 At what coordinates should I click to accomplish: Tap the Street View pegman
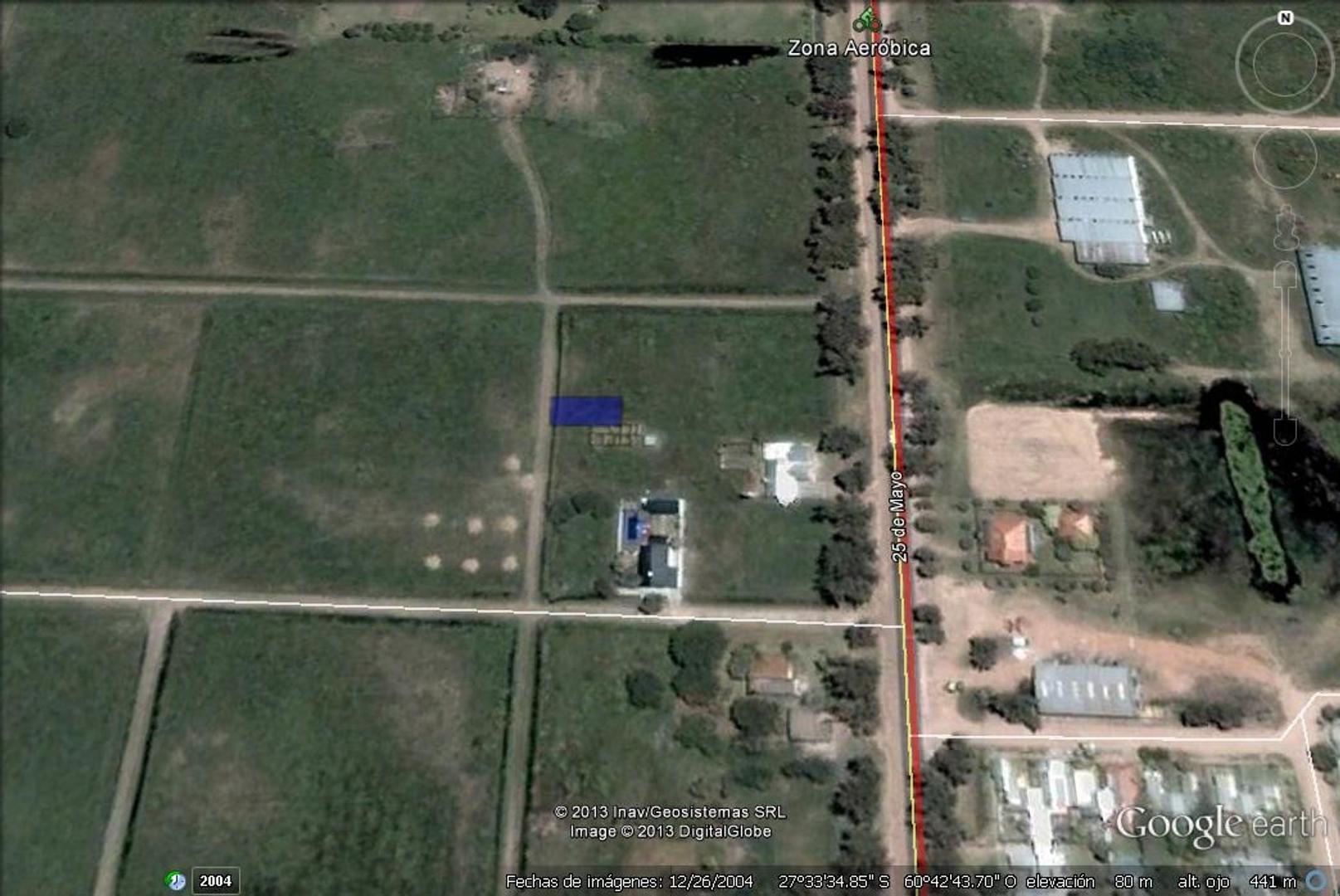pyautogui.click(x=1286, y=228)
